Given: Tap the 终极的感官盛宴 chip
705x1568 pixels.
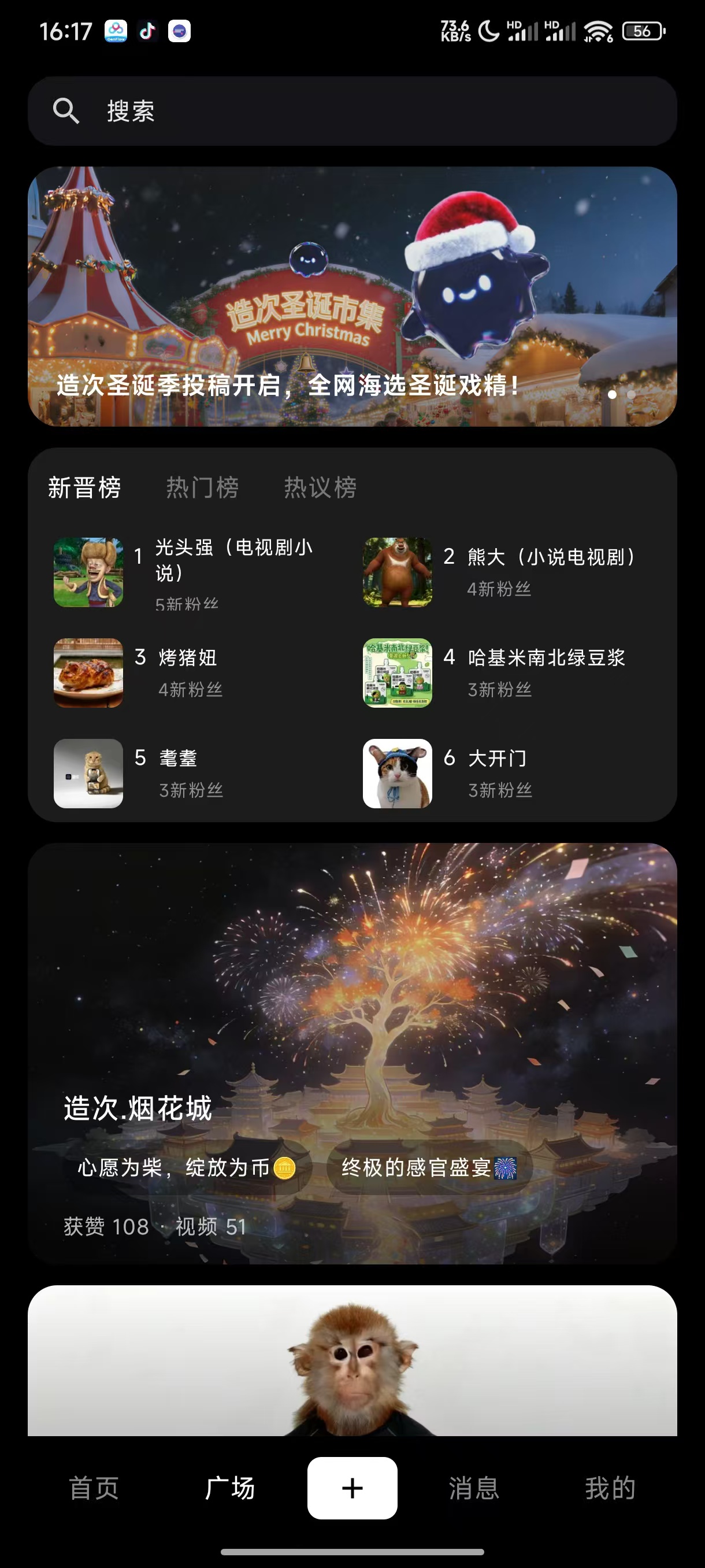Looking at the screenshot, I should [x=429, y=1167].
